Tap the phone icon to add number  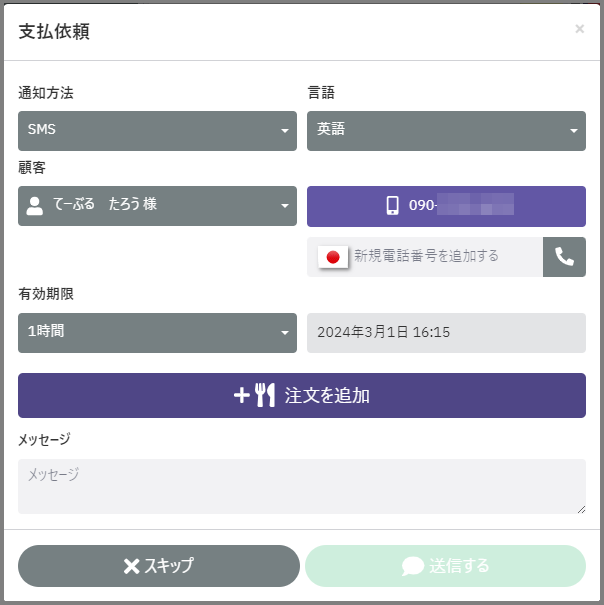(x=564, y=257)
